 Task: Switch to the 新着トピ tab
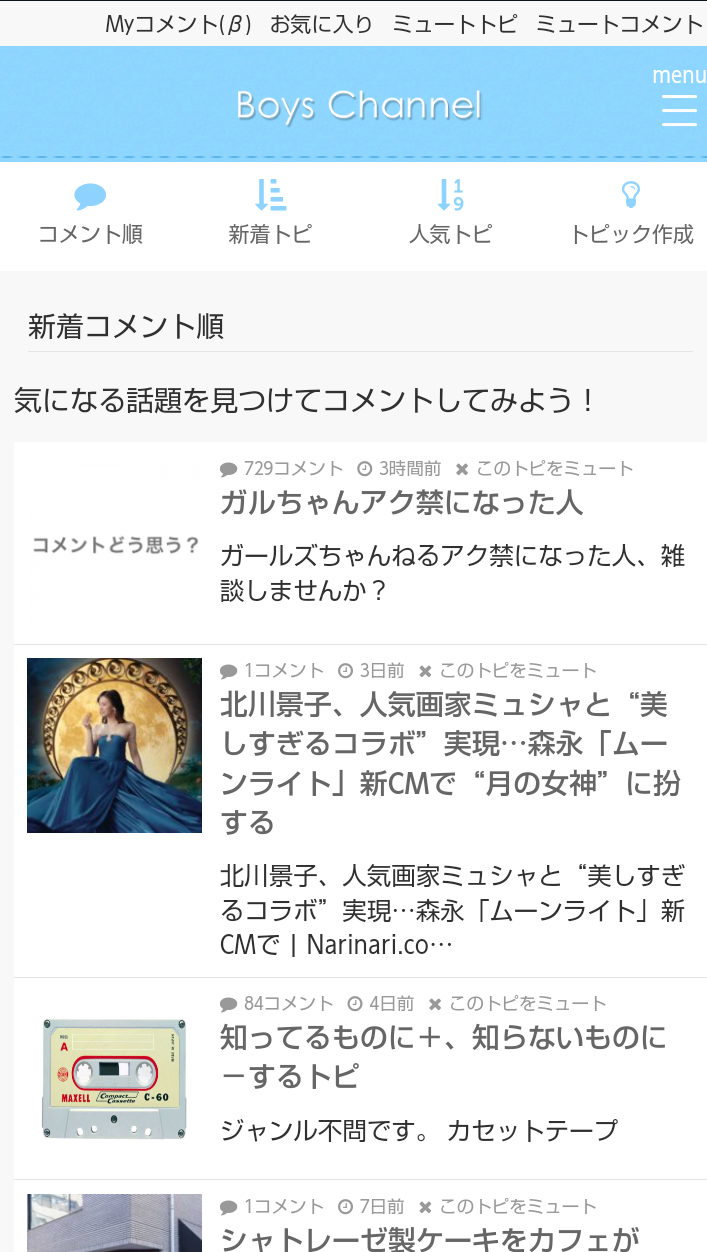[x=270, y=214]
